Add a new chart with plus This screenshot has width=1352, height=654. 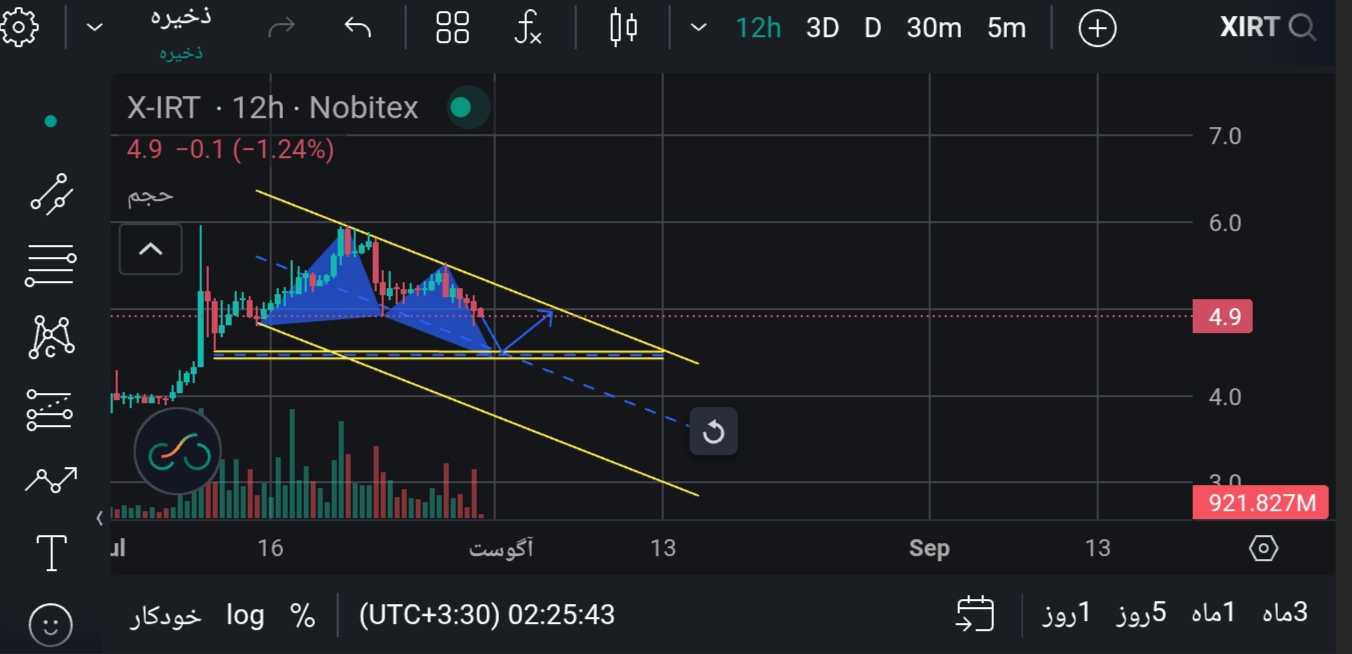point(1097,28)
